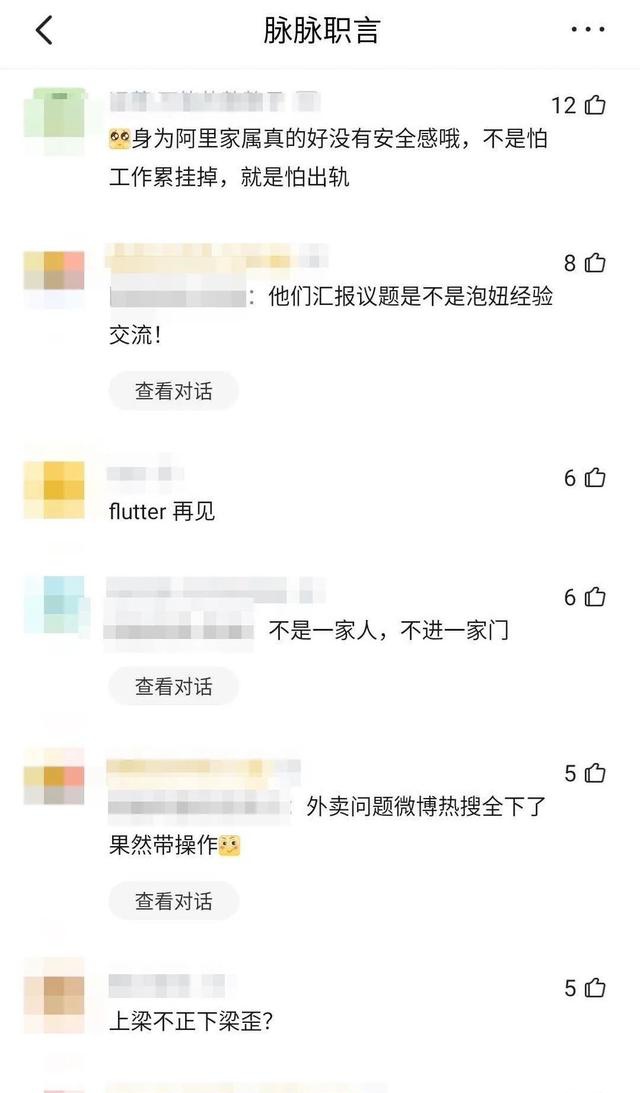Image resolution: width=640 pixels, height=1093 pixels.
Task: Like the 外卖问题微博热搜 comment
Action: (x=595, y=773)
